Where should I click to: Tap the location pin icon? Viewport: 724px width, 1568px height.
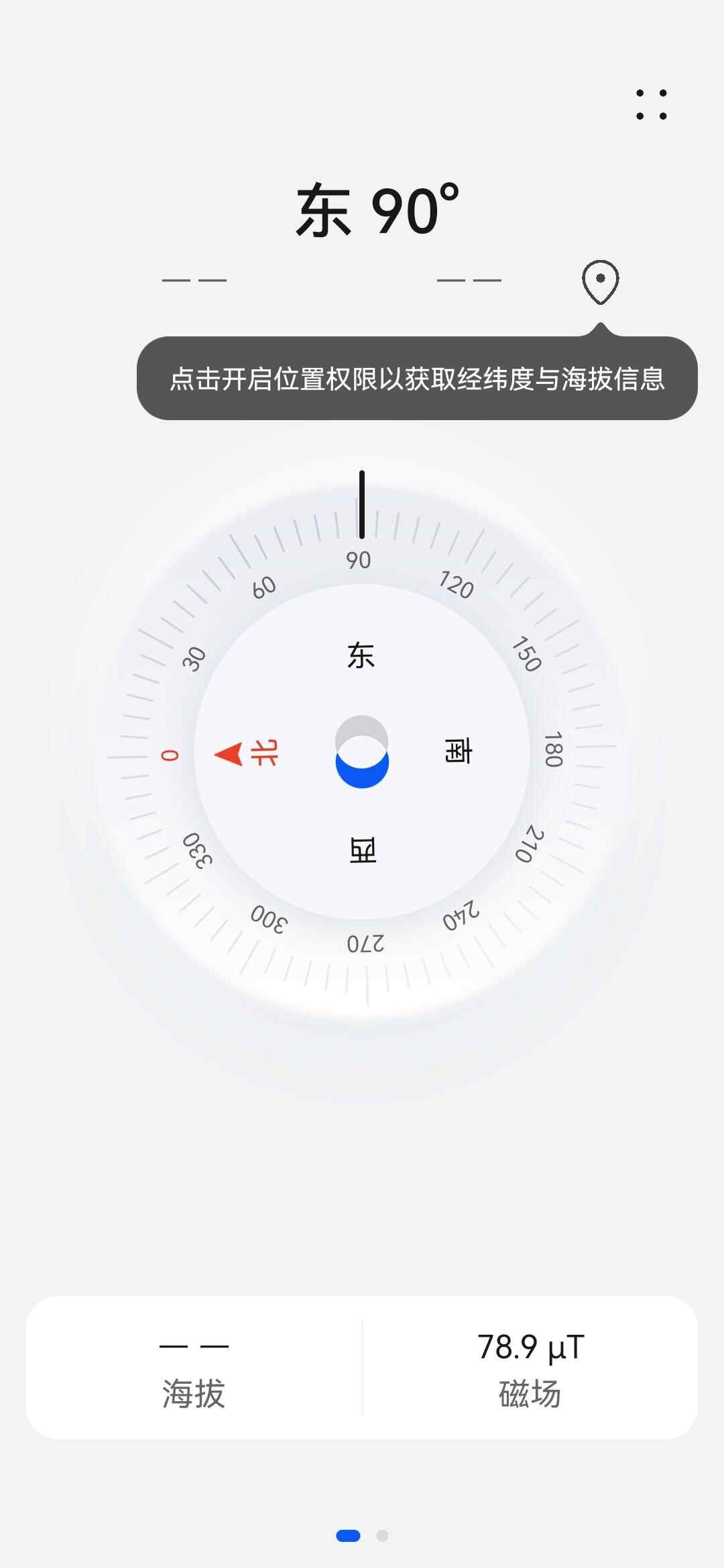[x=600, y=281]
